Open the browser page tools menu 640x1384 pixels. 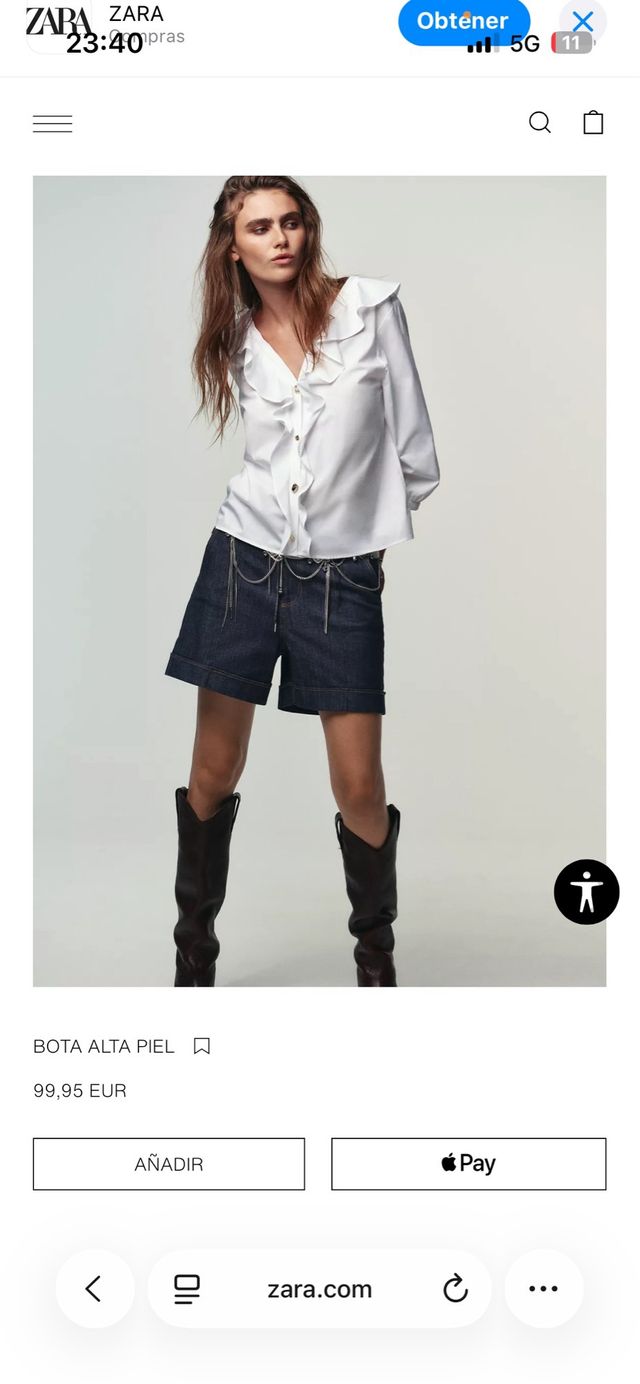pos(187,1289)
